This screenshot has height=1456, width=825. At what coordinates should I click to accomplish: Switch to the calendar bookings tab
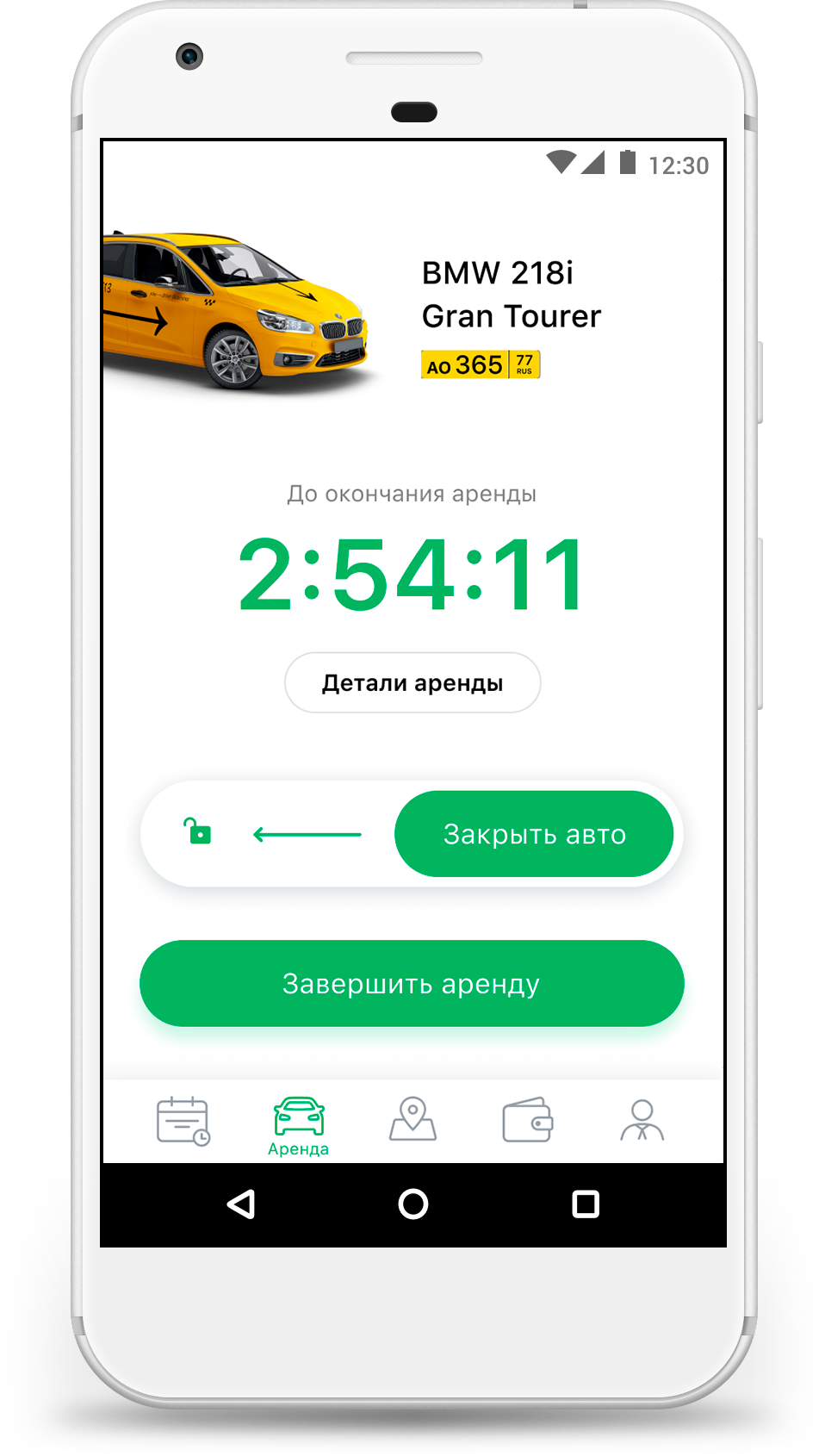pyautogui.click(x=183, y=1120)
